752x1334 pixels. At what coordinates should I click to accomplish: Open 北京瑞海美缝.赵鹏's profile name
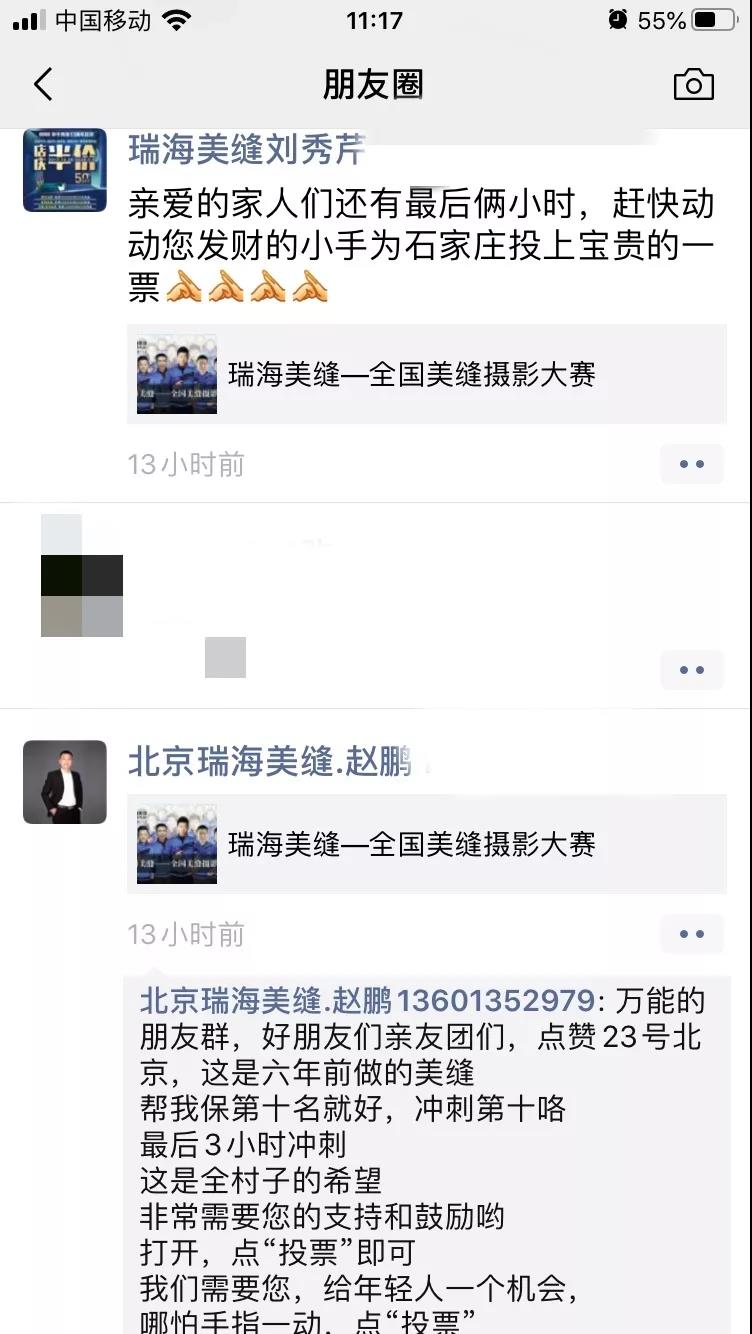(270, 762)
